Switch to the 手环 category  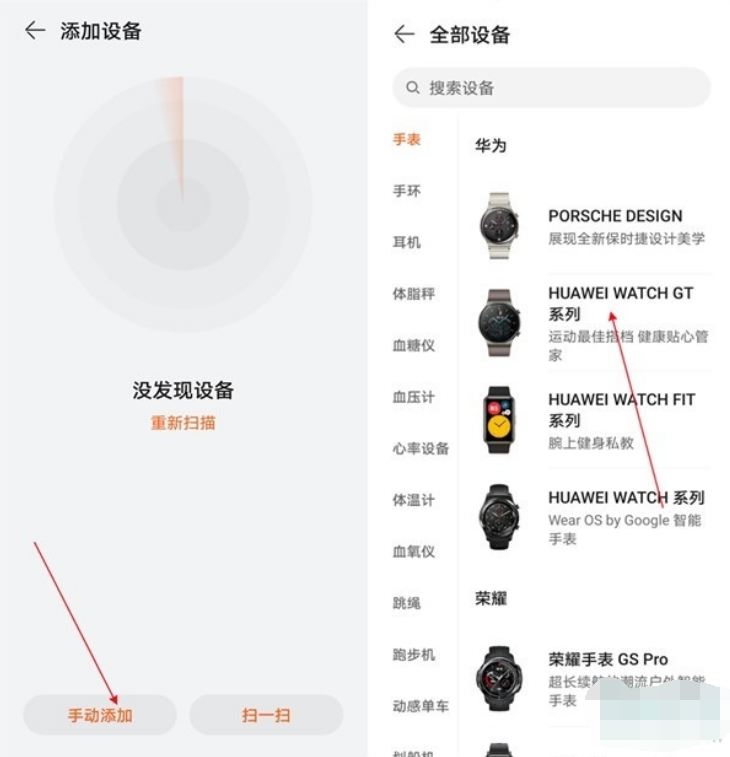tap(407, 191)
